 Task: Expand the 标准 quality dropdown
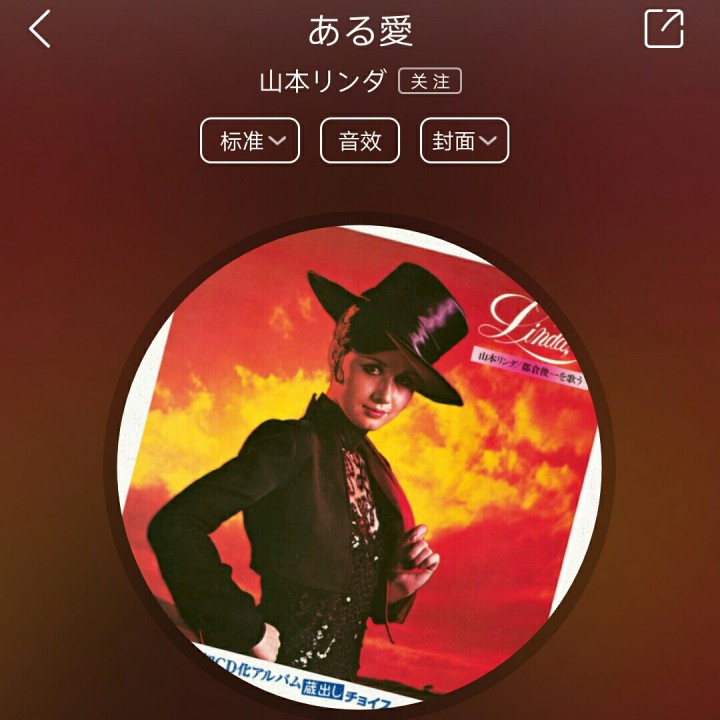(x=250, y=141)
